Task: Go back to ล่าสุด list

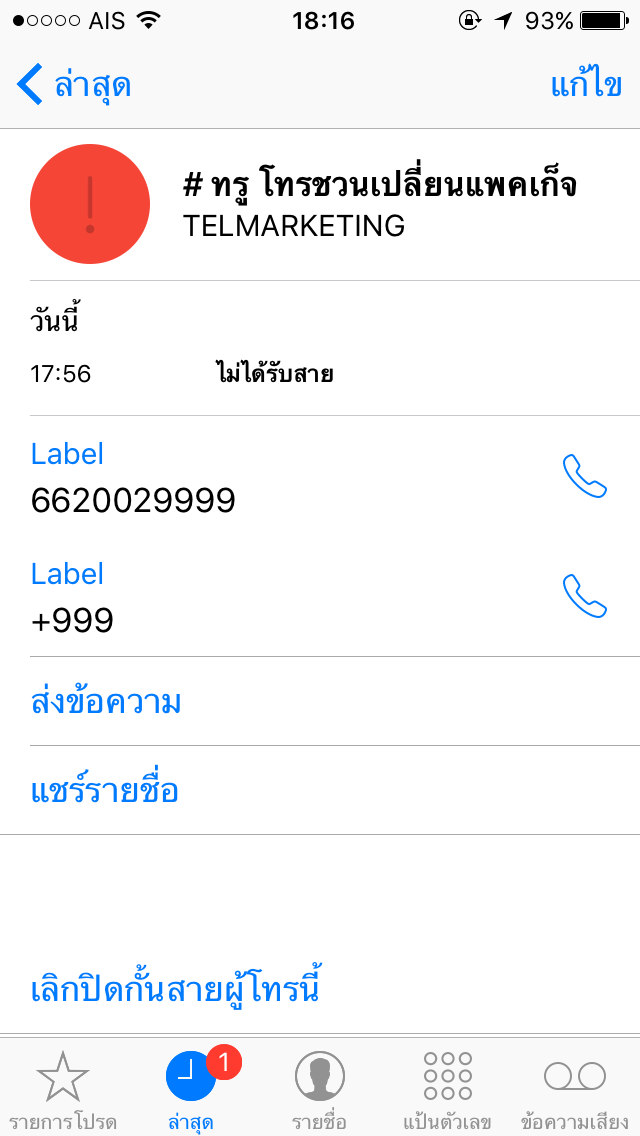Action: click(74, 86)
